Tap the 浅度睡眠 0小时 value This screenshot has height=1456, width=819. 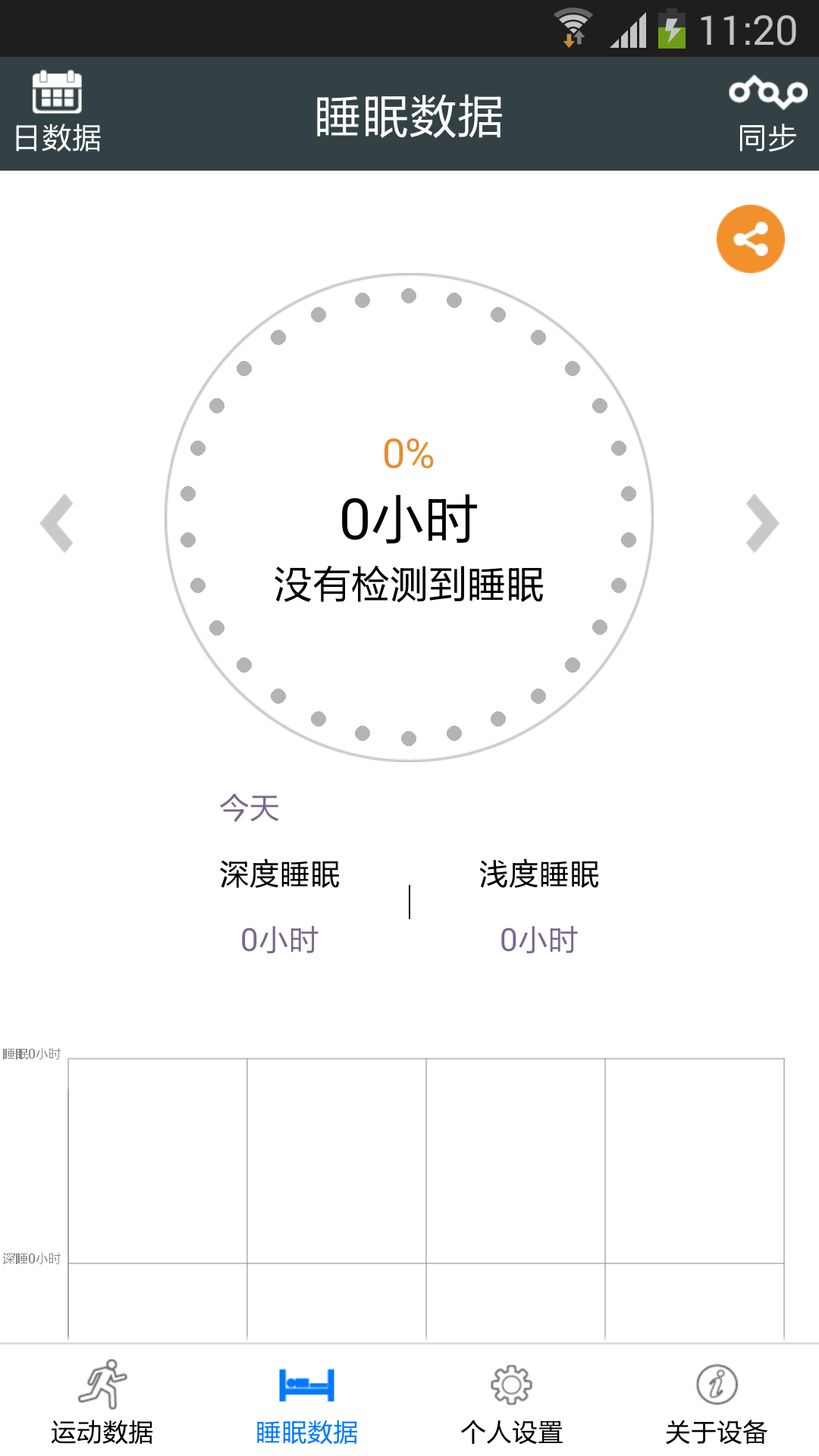pos(537,939)
